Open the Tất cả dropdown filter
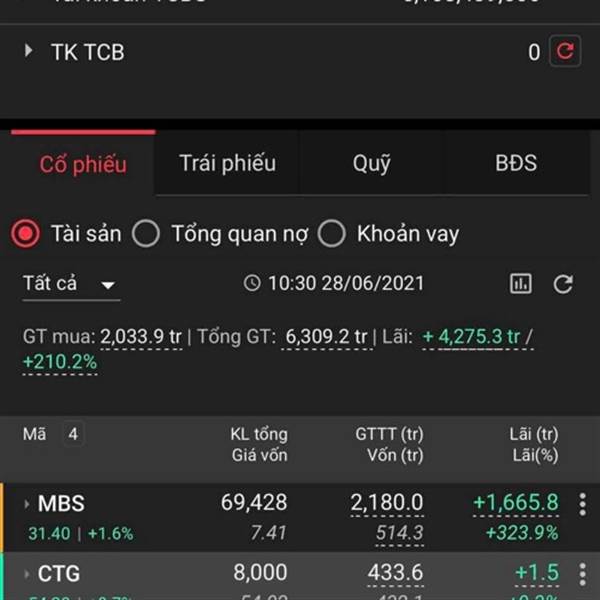Image resolution: width=600 pixels, height=600 pixels. point(70,284)
